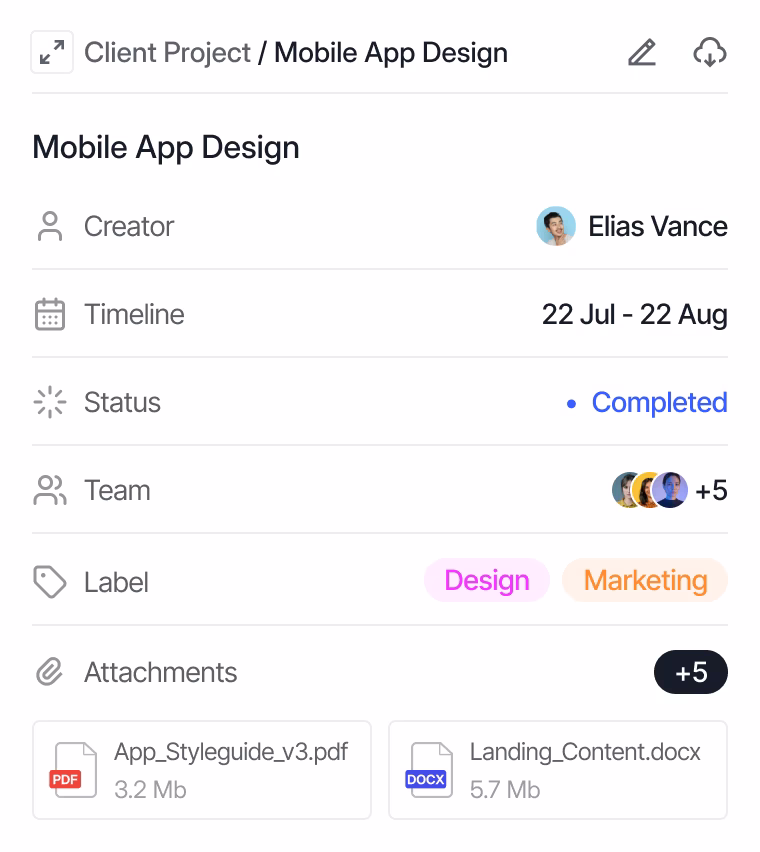Open the App_Styleguide_v3.pdf attachment card
The image size is (760, 852).
coord(202,769)
